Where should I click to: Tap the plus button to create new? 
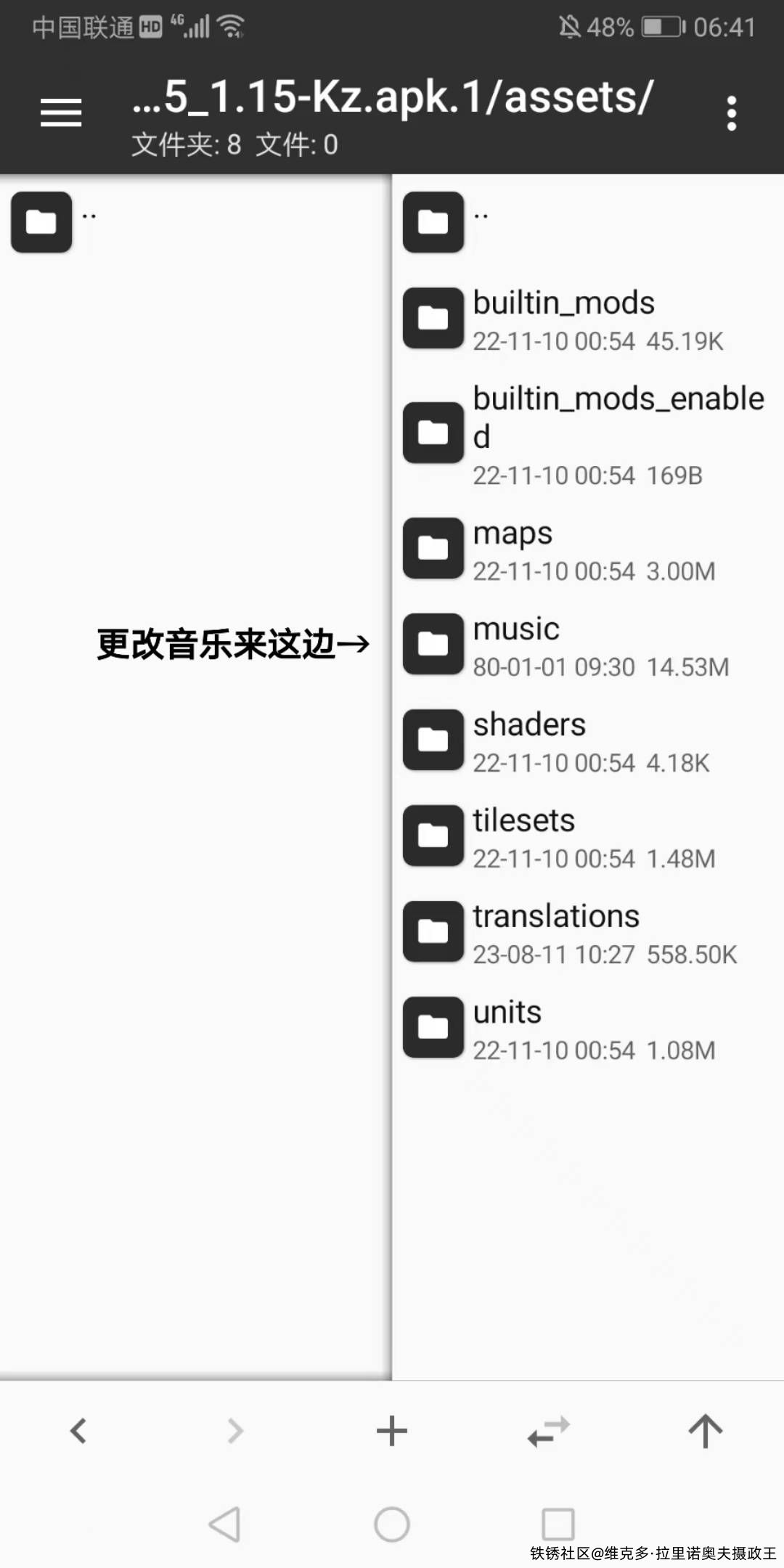(392, 1431)
